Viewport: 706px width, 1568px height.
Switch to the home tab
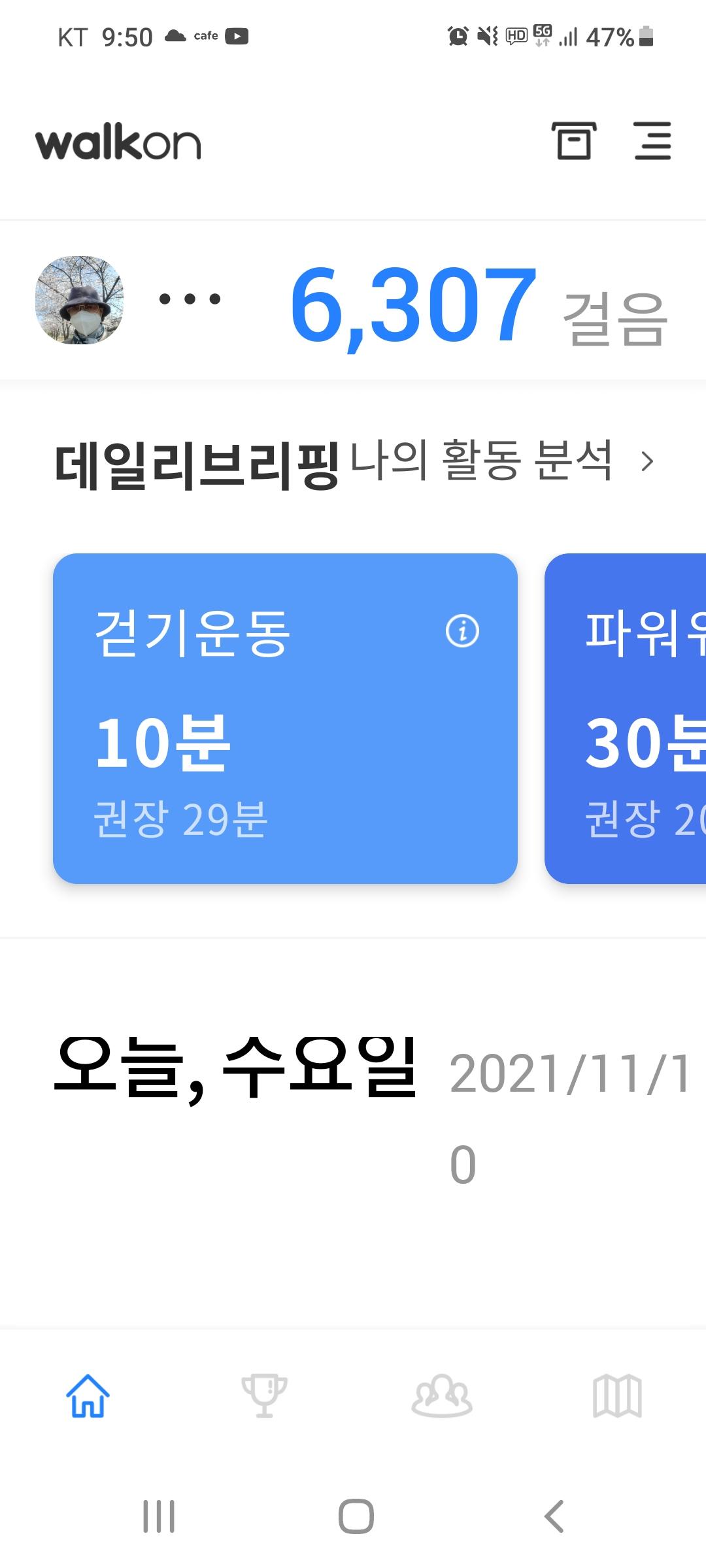tap(88, 1395)
